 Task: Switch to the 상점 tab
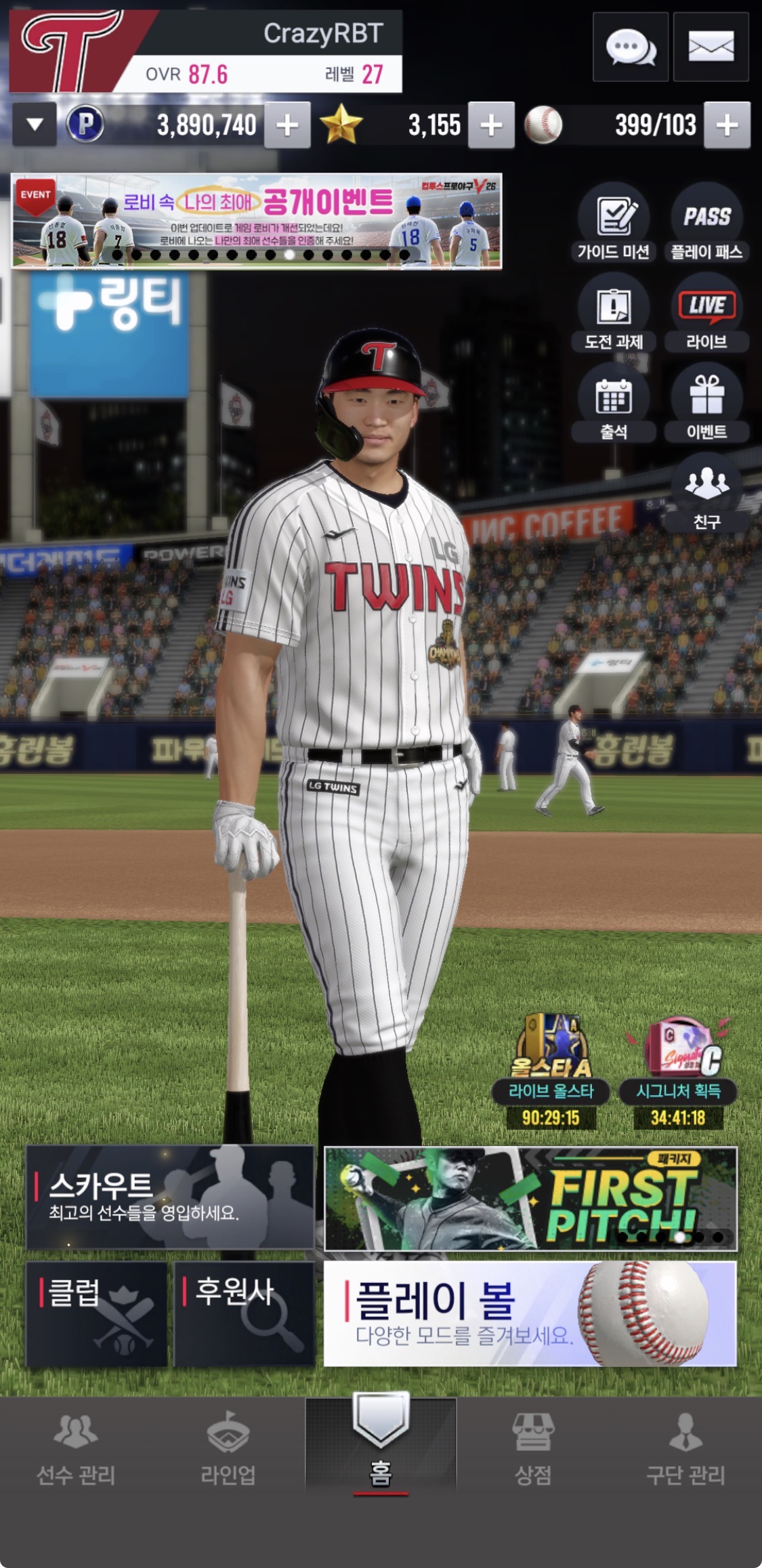pyautogui.click(x=533, y=1448)
